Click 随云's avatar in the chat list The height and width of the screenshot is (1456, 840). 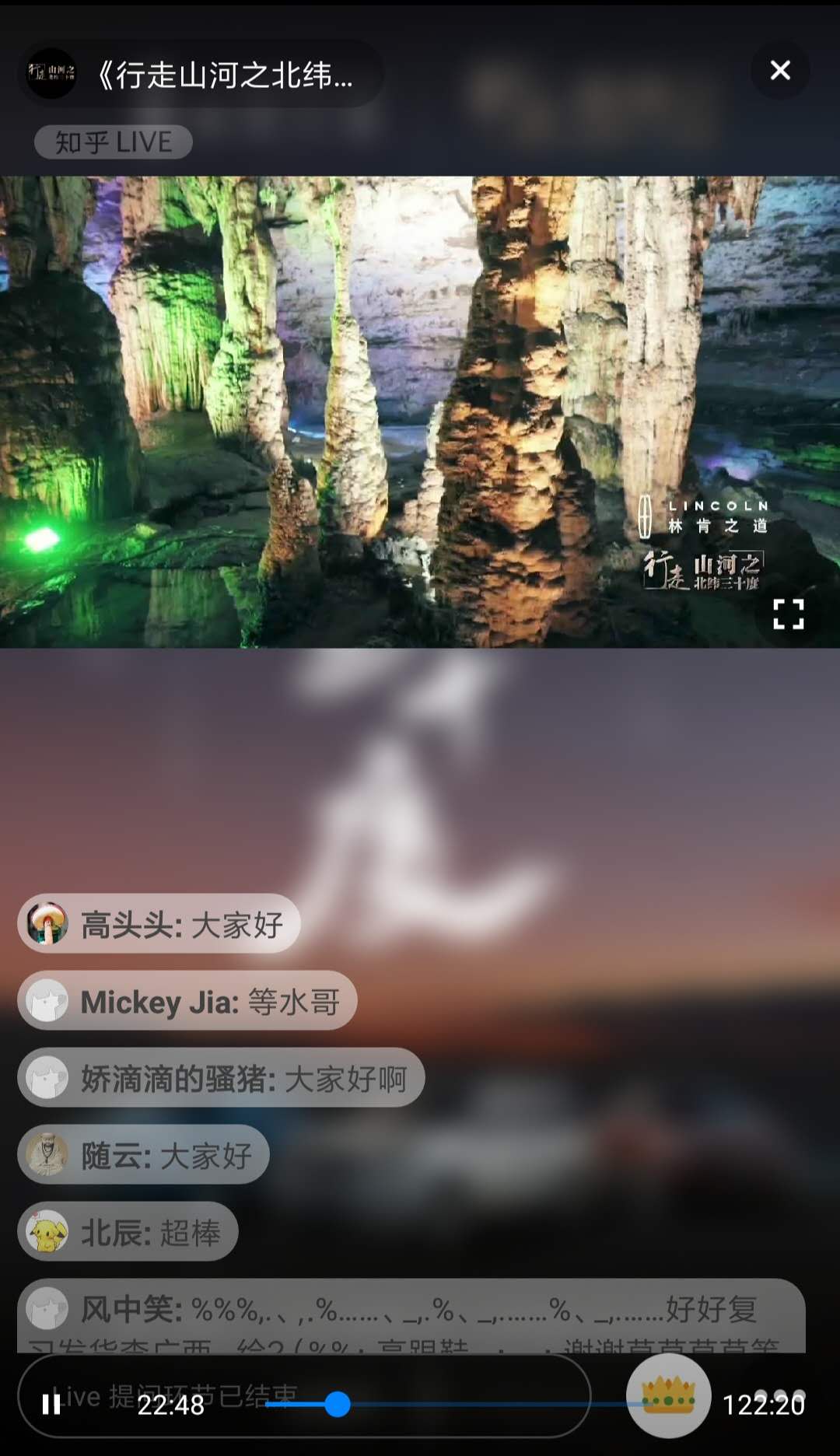[47, 1156]
